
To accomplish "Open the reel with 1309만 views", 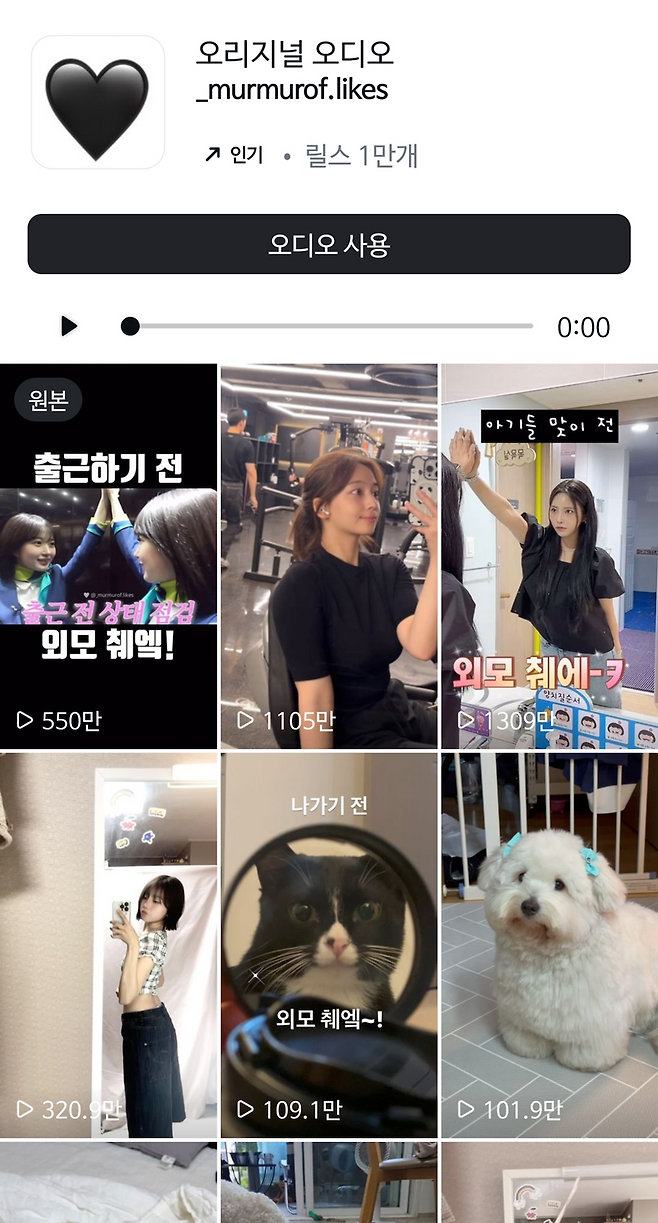I will 549,556.
